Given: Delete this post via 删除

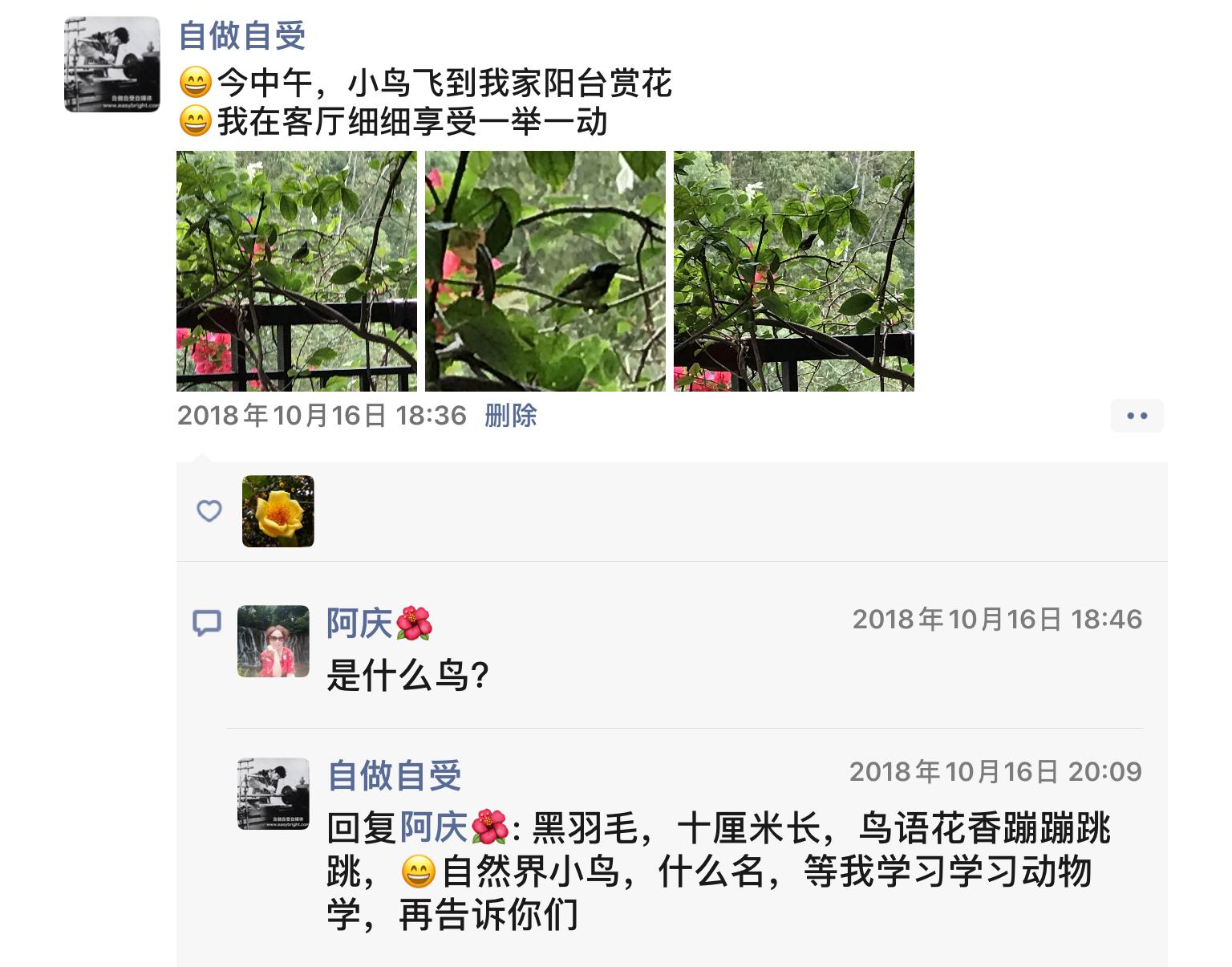Looking at the screenshot, I should [x=510, y=416].
